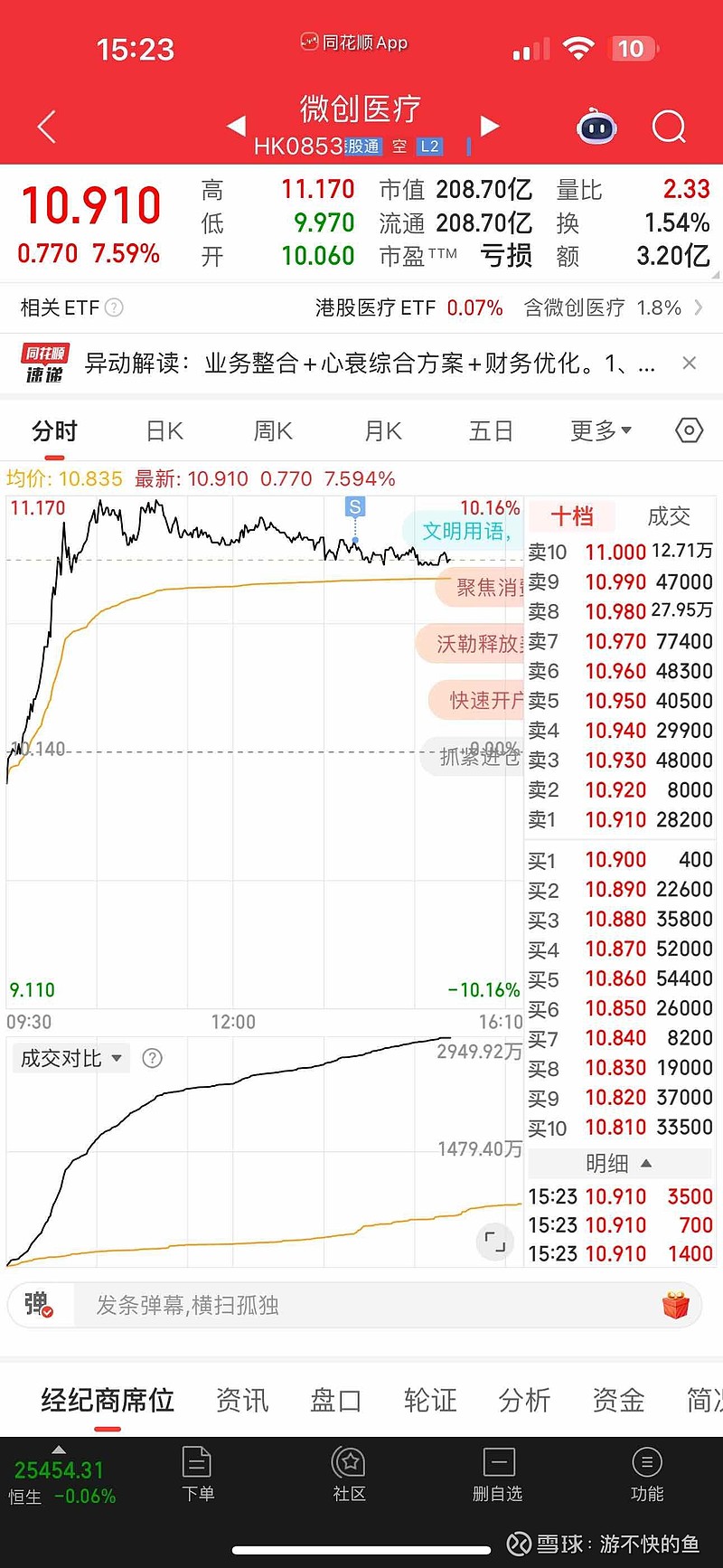Viewport: 723px width, 1568px height.
Task: Tap the help question mark next to 成交对比
Action: coord(150,1057)
